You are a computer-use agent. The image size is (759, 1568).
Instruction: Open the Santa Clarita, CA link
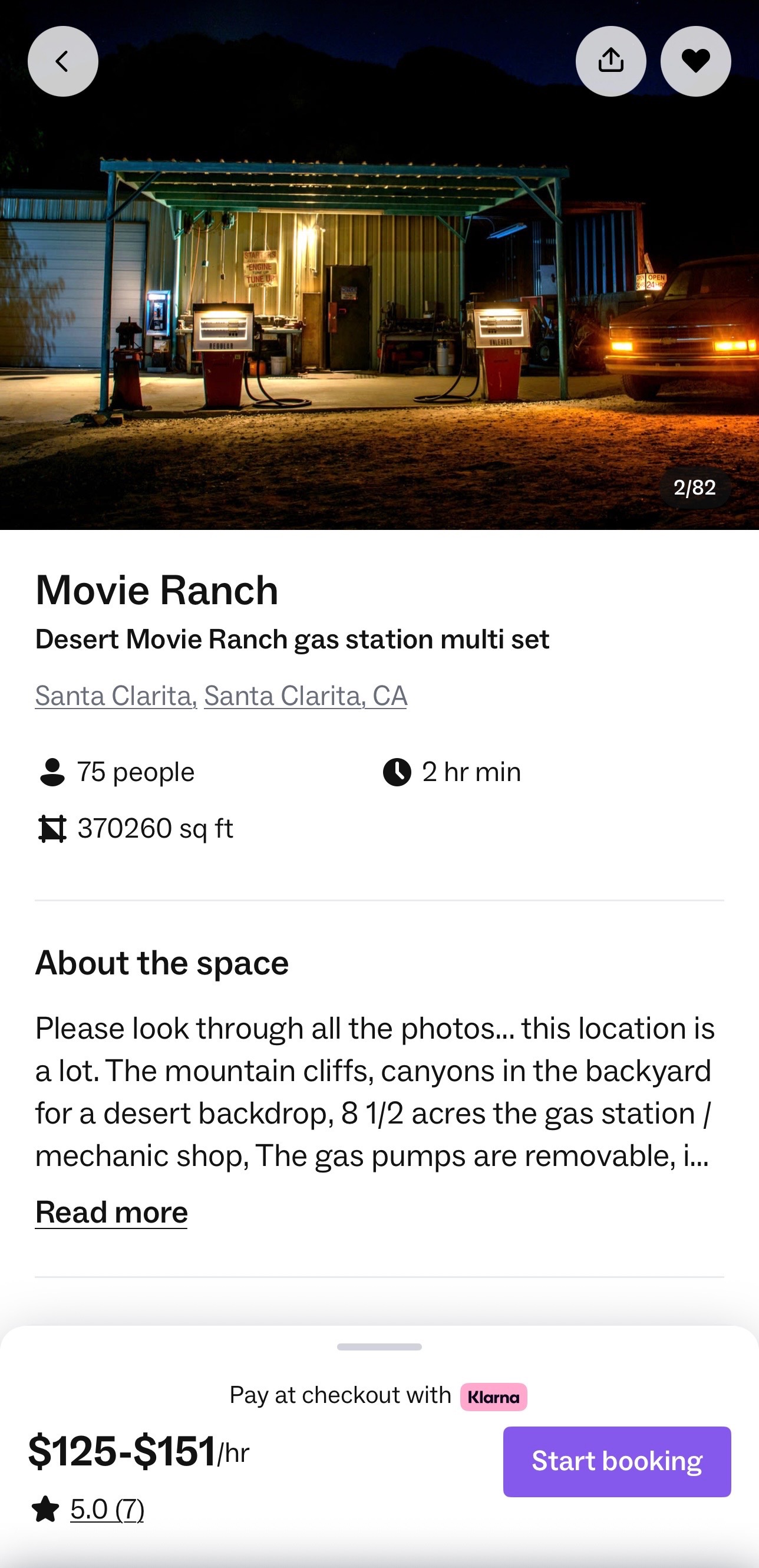pos(305,696)
